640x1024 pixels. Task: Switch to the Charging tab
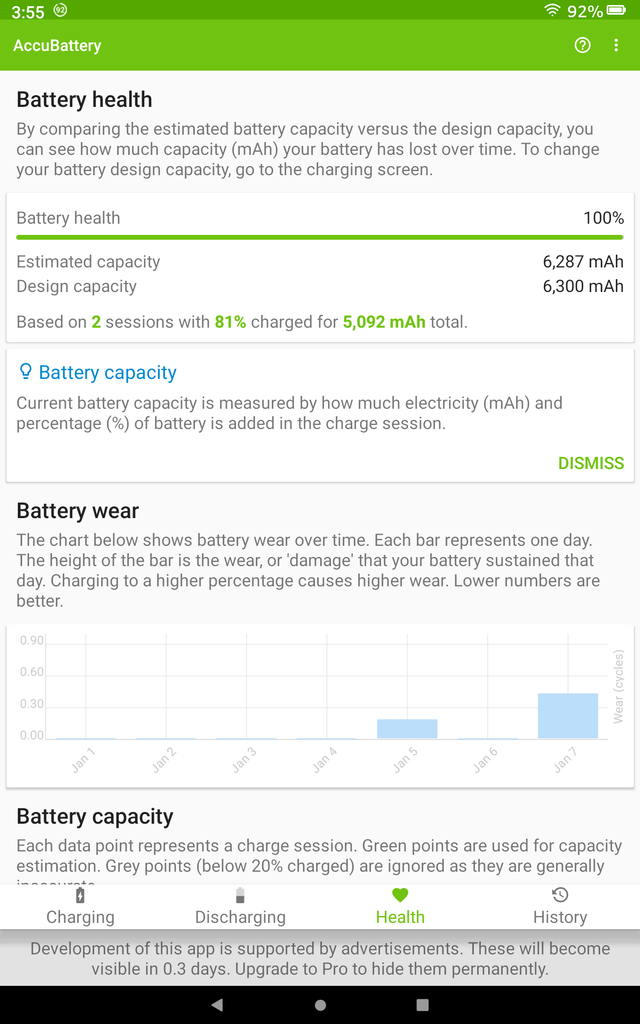[80, 906]
